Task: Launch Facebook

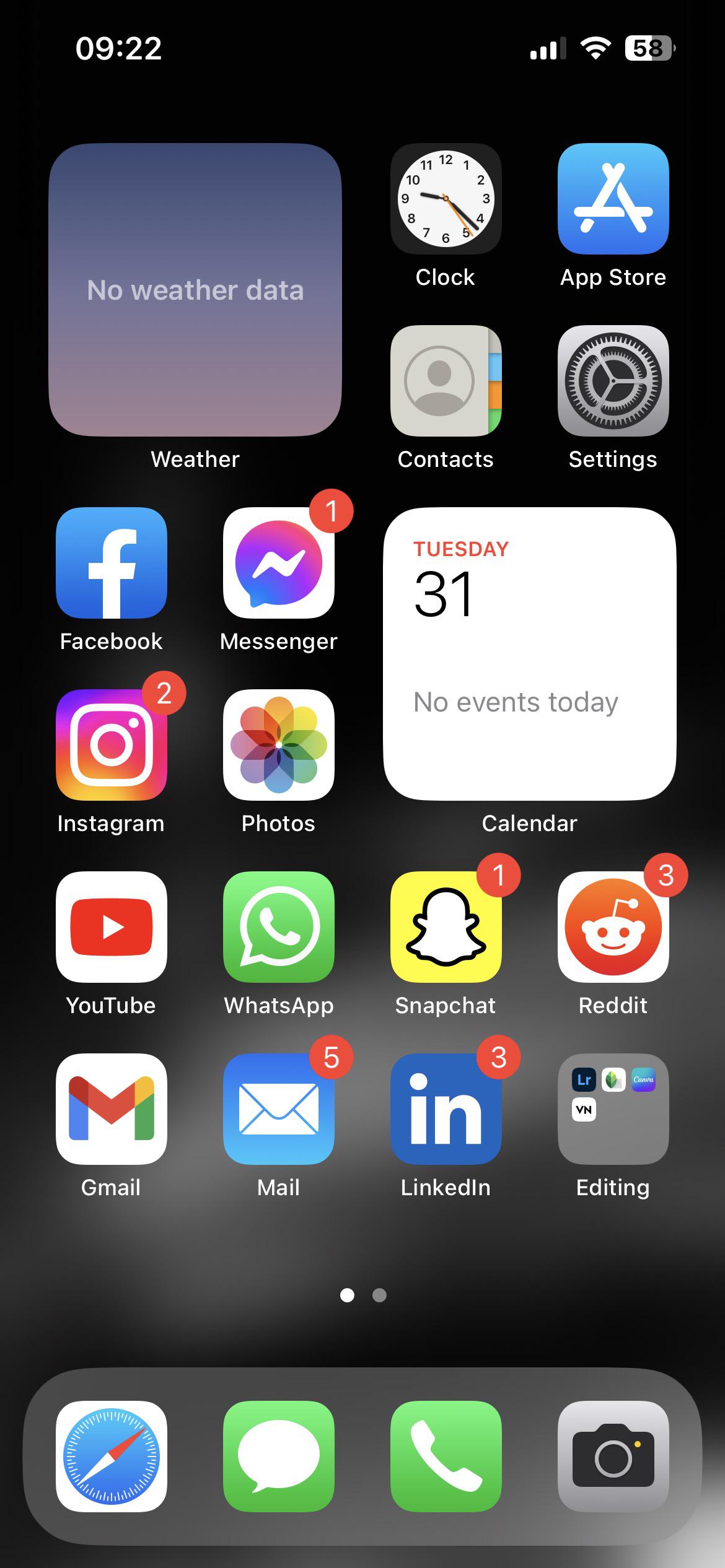Action: [112, 563]
